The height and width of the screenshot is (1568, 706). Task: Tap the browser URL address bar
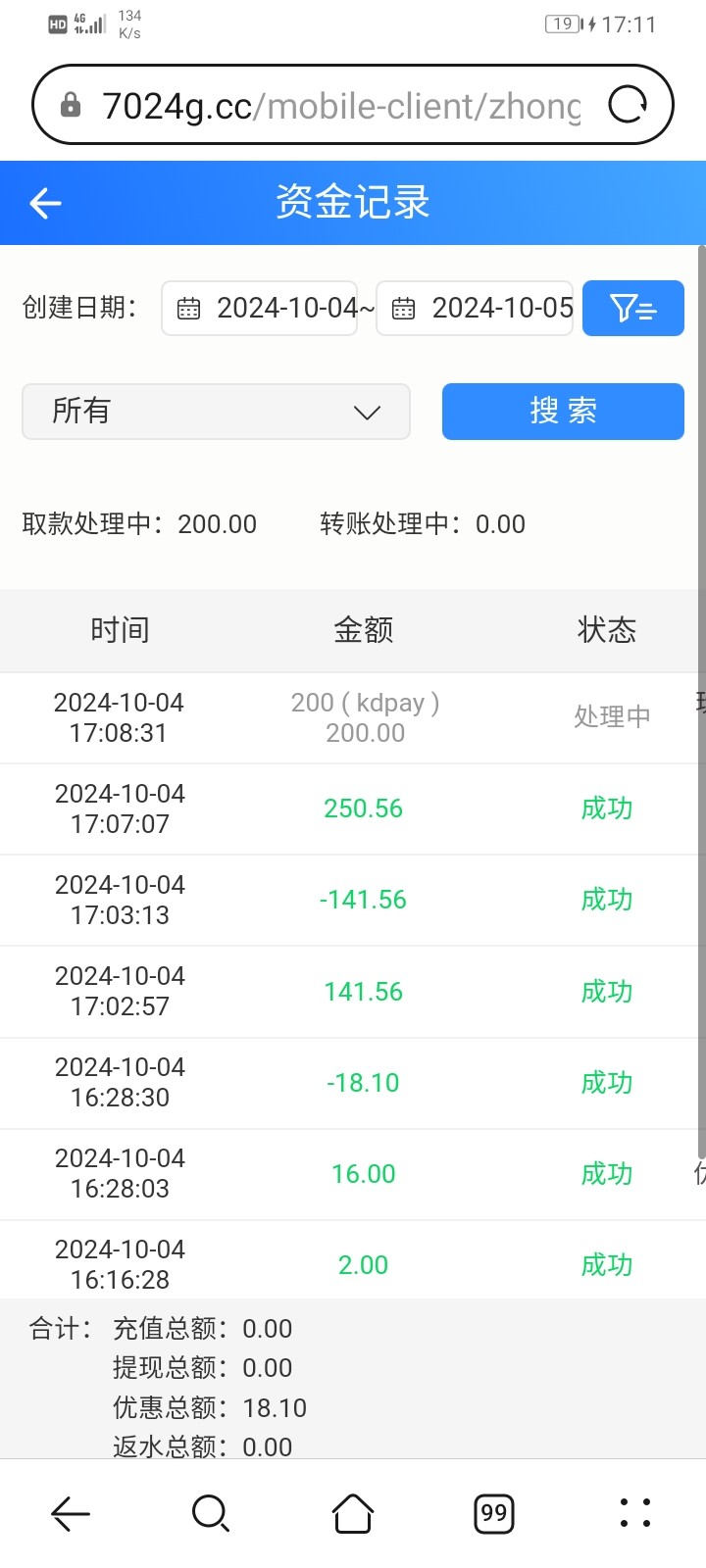[x=340, y=106]
